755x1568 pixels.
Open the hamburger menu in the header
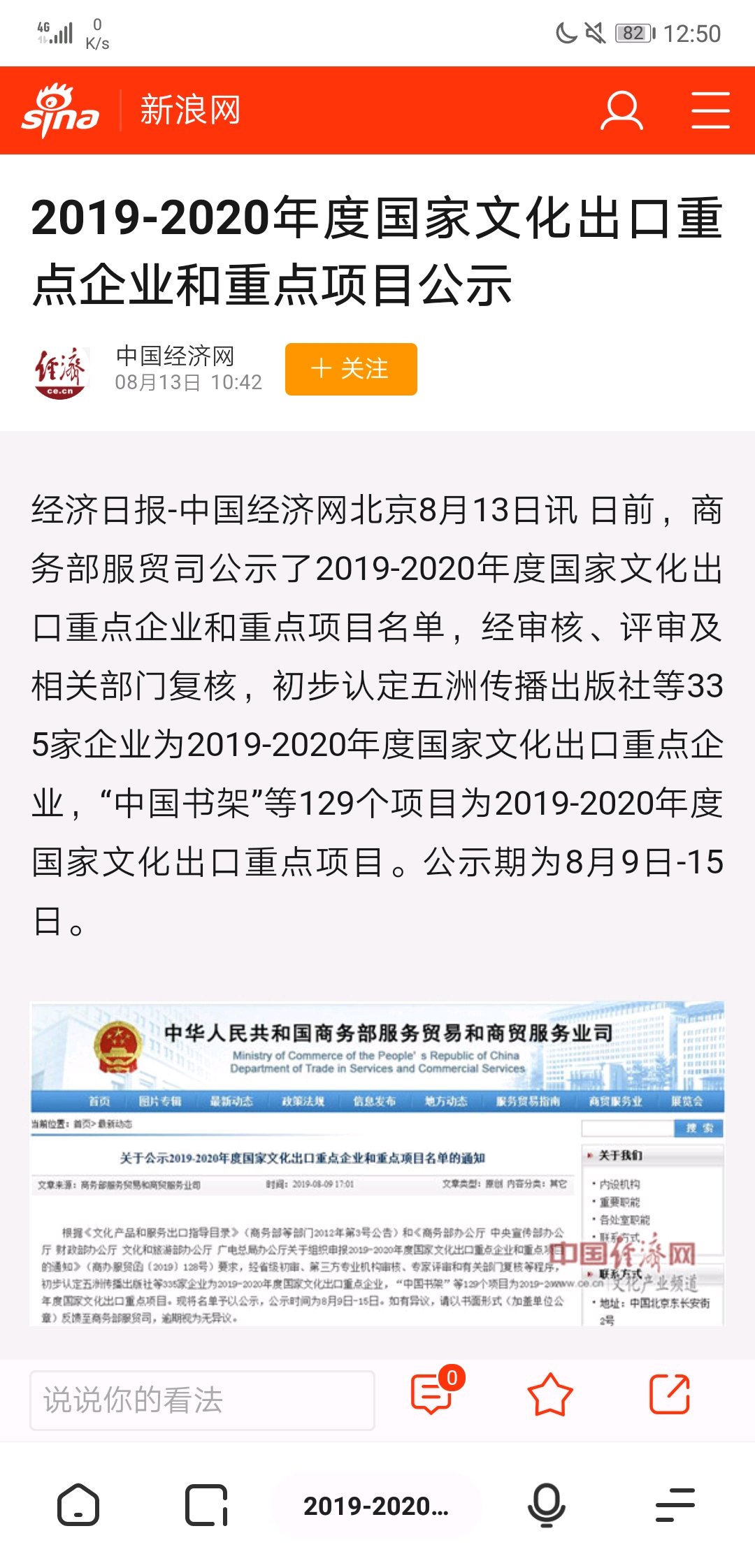[x=710, y=110]
